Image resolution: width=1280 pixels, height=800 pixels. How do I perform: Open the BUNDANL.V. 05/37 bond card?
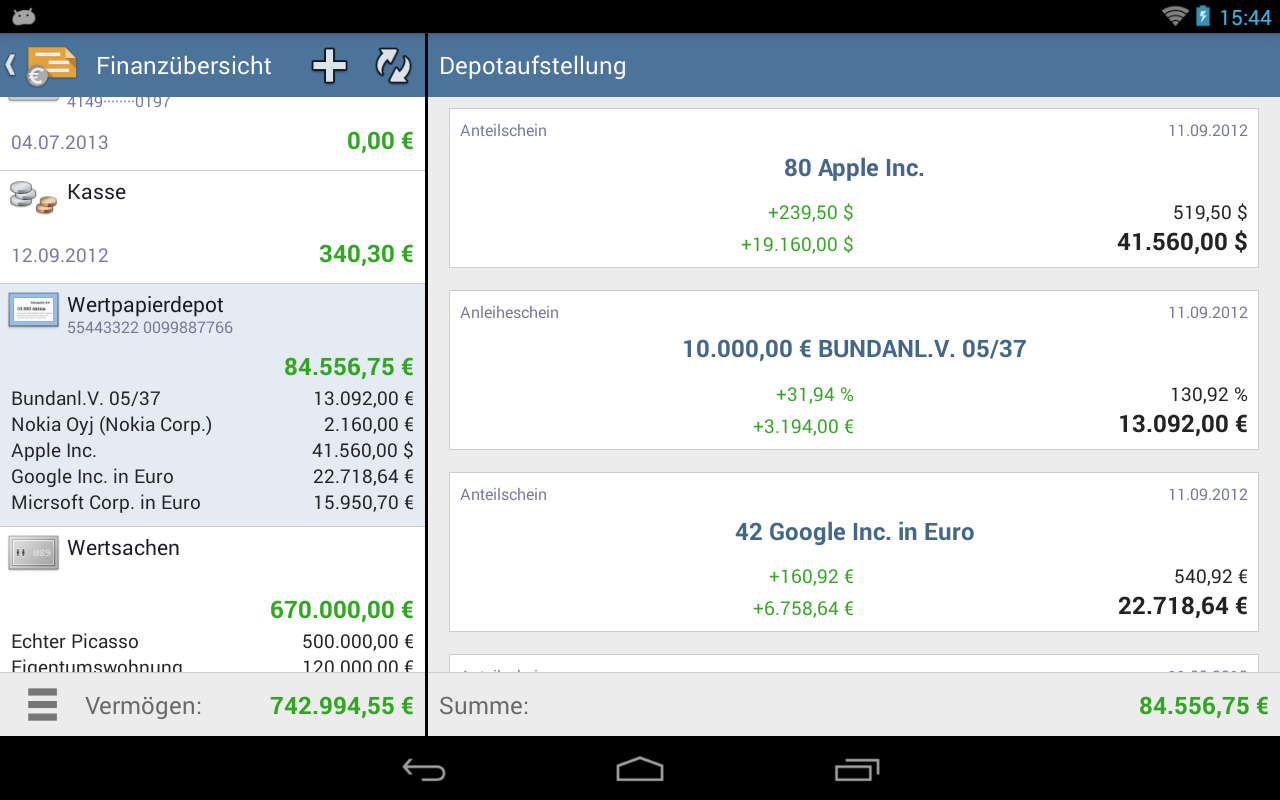853,370
